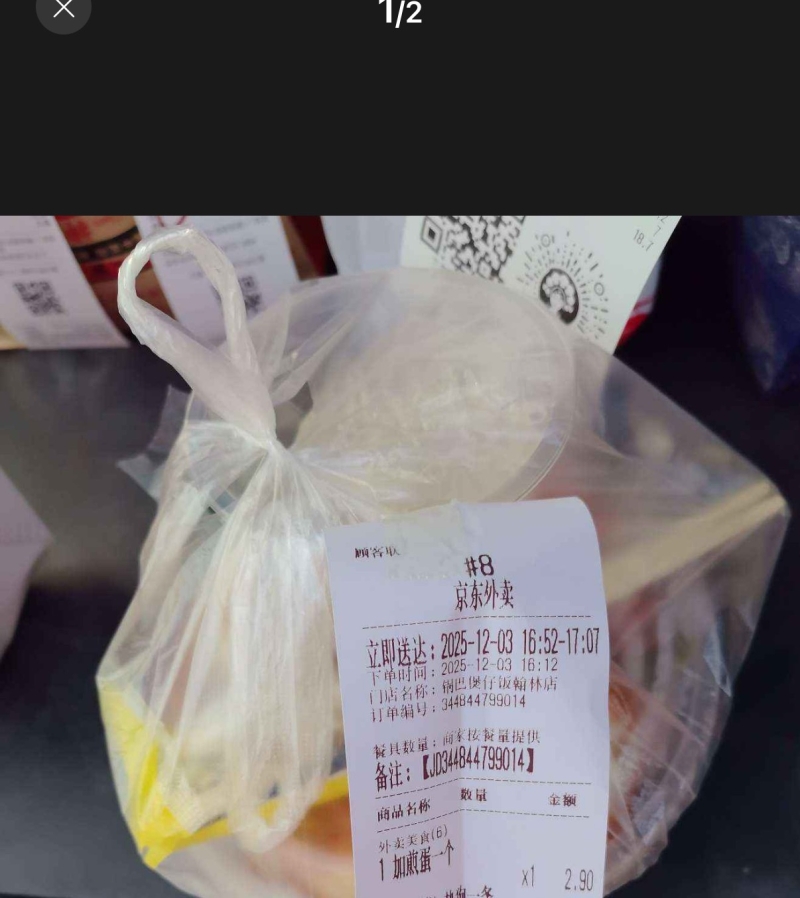Close the photo viewer
The width and height of the screenshot is (800, 898).
tap(64, 9)
